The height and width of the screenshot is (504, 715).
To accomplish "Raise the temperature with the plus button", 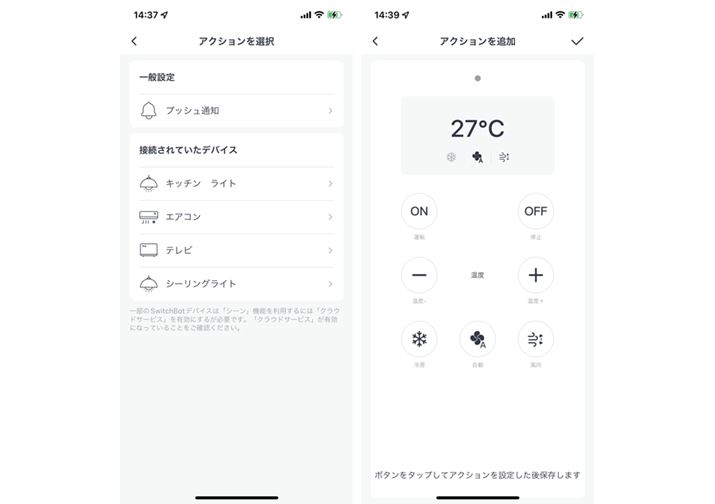I will [536, 275].
